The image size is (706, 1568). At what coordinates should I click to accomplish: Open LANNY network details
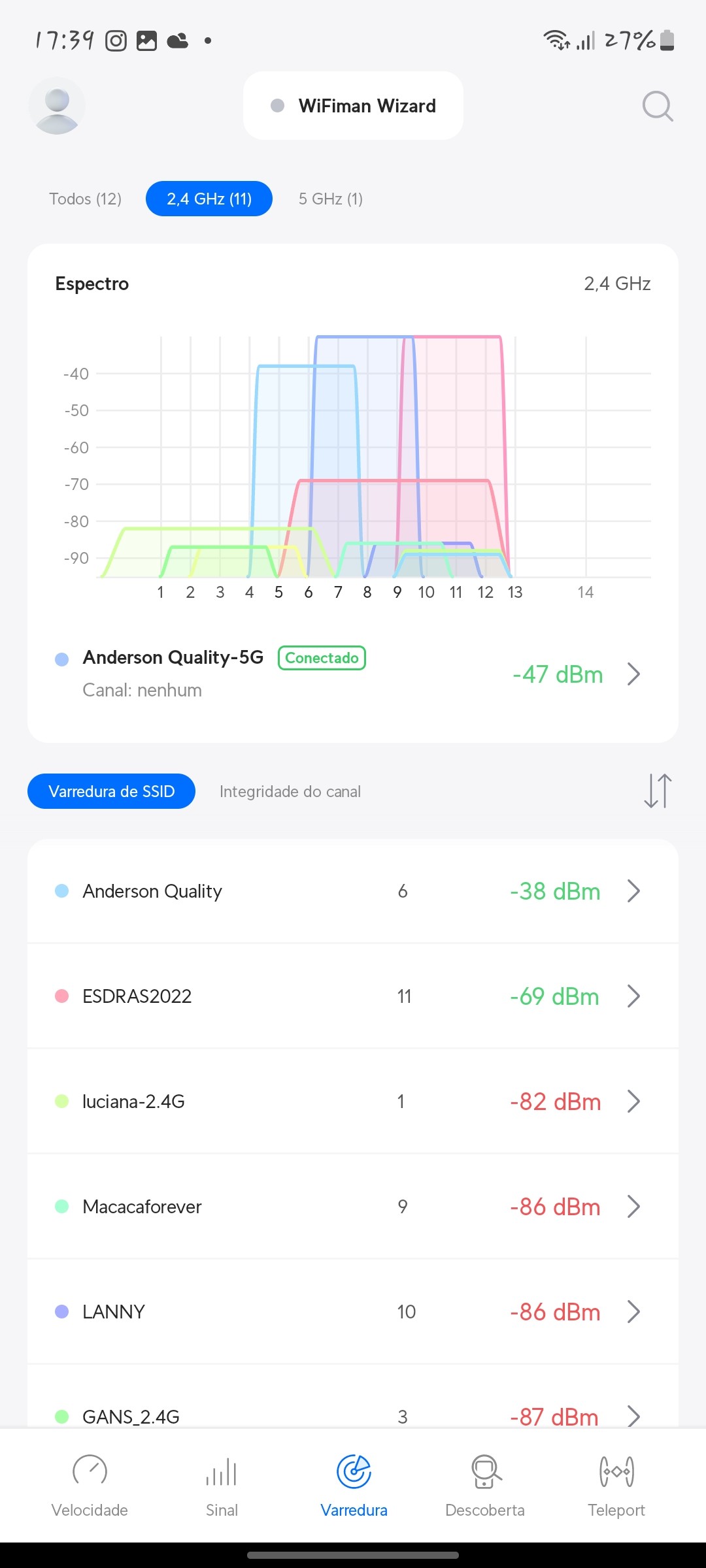coord(353,1312)
